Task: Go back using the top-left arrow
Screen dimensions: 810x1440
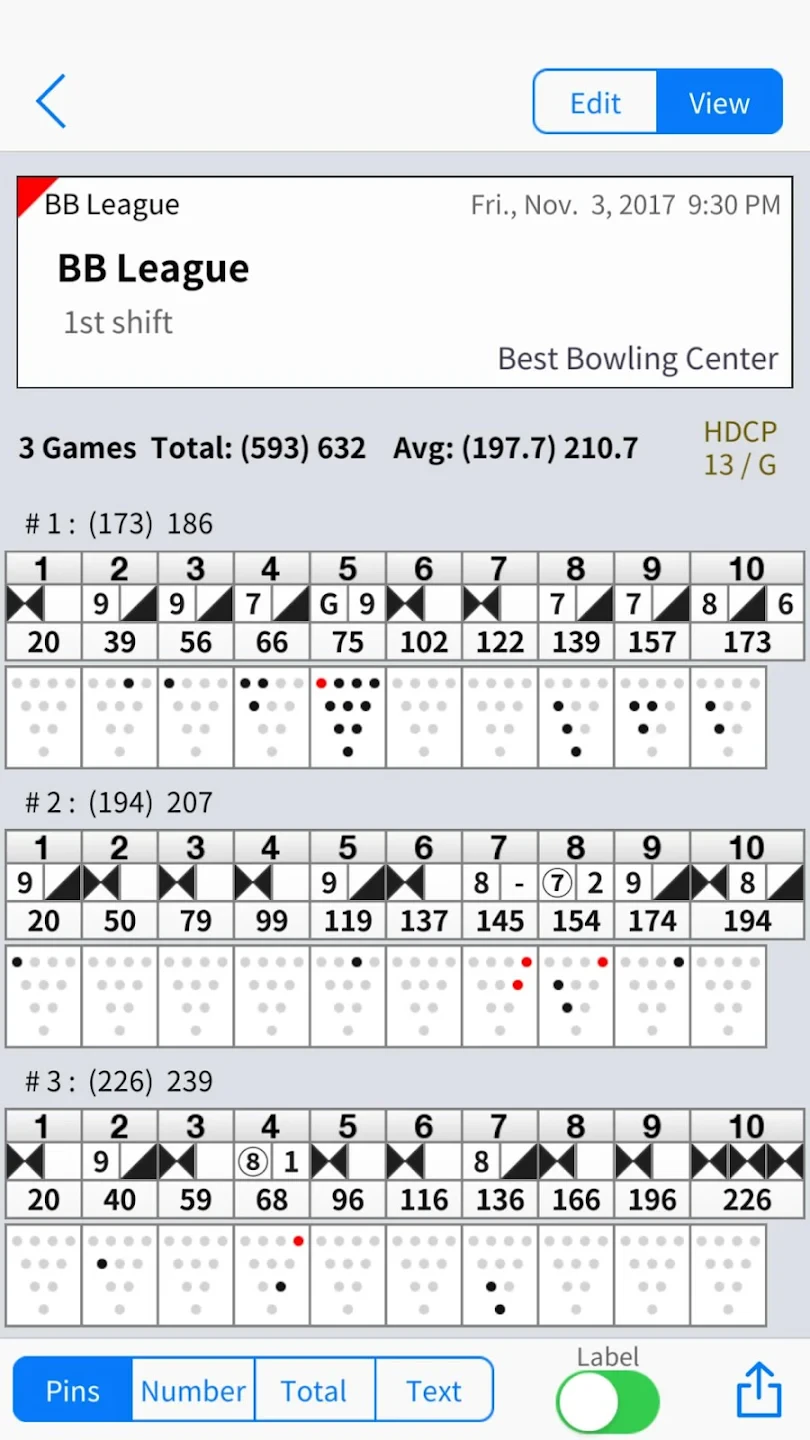Action: point(51,101)
